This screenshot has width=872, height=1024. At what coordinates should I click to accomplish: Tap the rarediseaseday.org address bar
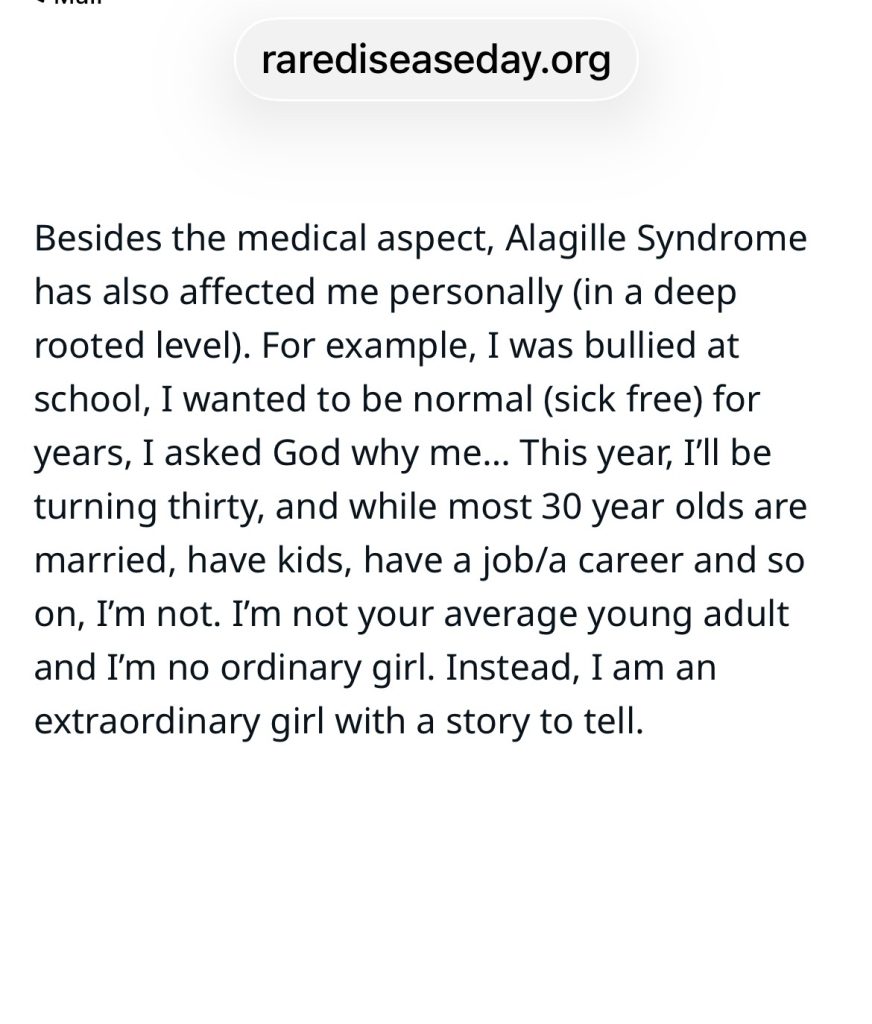pyautogui.click(x=435, y=60)
